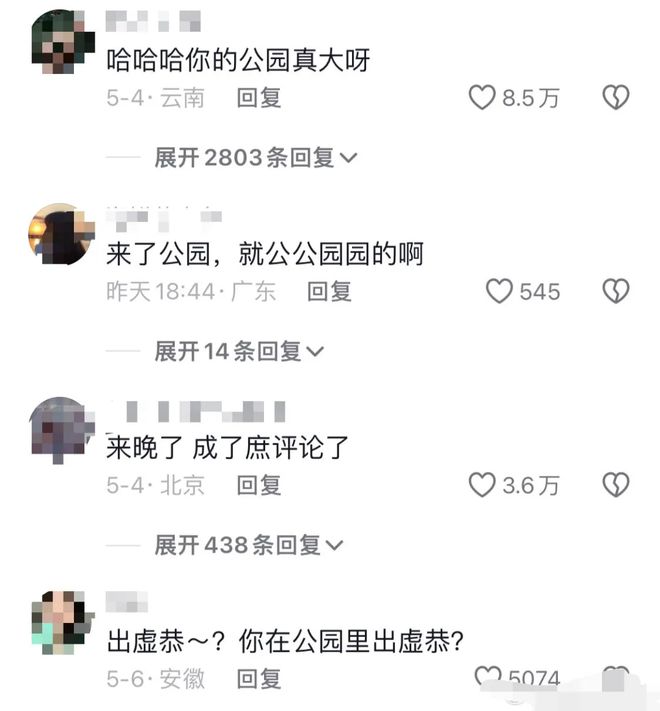Reply to the comment from 广东
Image resolution: width=660 pixels, height=711 pixels.
(x=328, y=291)
